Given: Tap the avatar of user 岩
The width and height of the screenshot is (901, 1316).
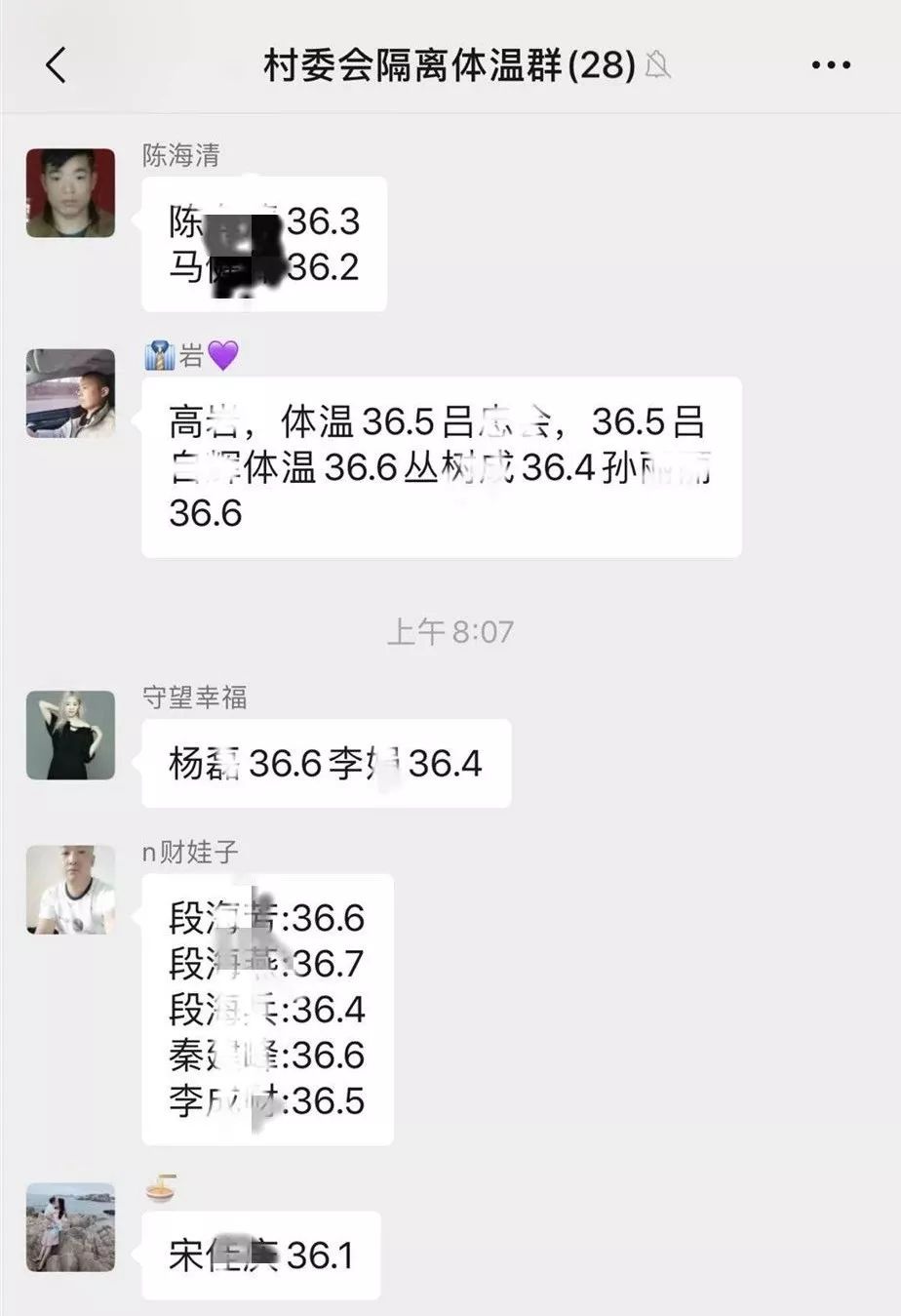Looking at the screenshot, I should 70,393.
